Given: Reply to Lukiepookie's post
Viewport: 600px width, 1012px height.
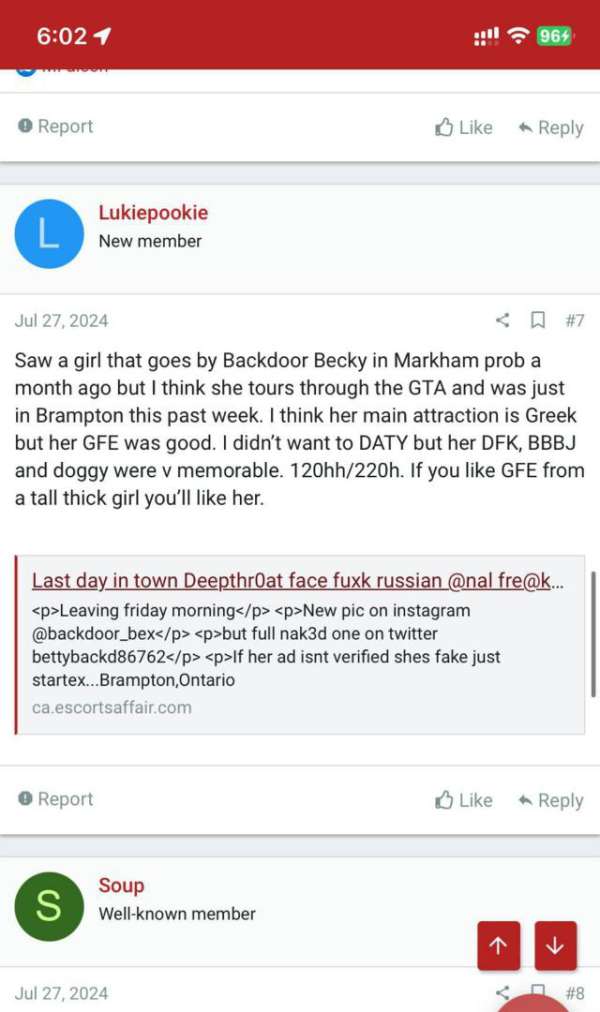Looking at the screenshot, I should coord(550,800).
